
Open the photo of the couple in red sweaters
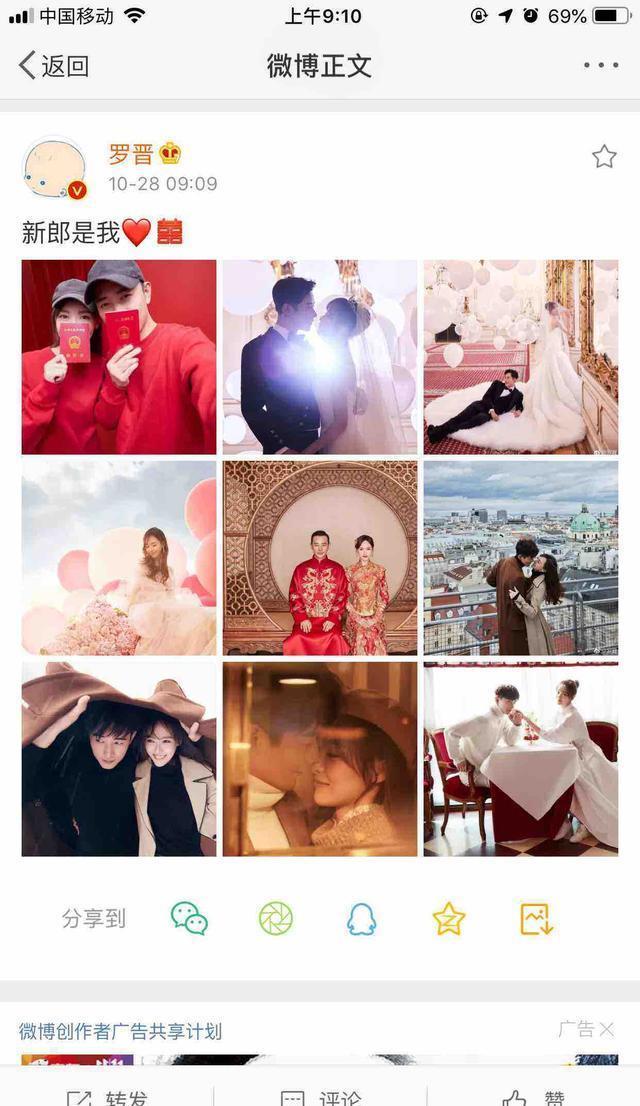point(119,357)
